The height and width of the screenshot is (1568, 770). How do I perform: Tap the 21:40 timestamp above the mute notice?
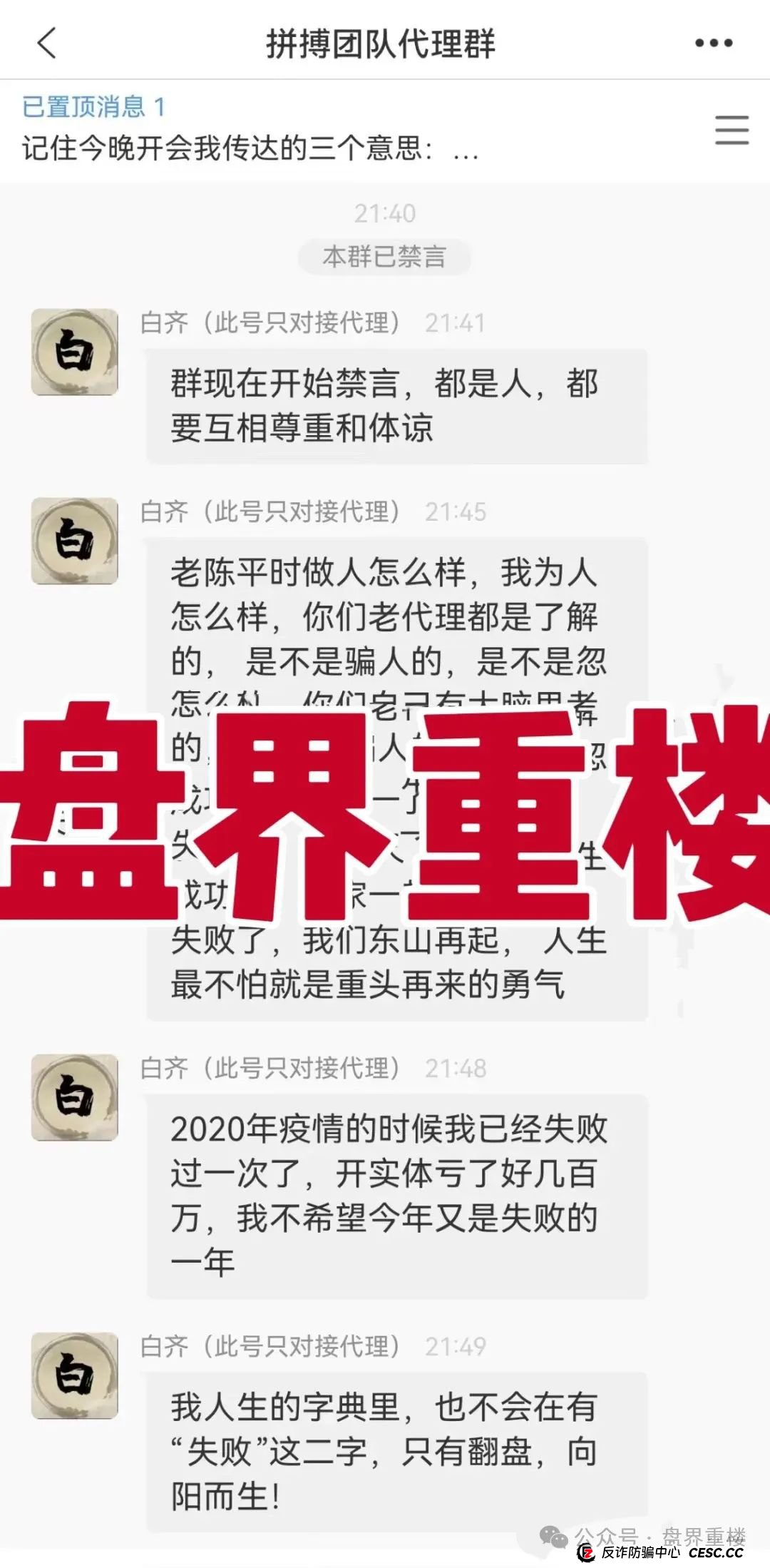coord(384,212)
